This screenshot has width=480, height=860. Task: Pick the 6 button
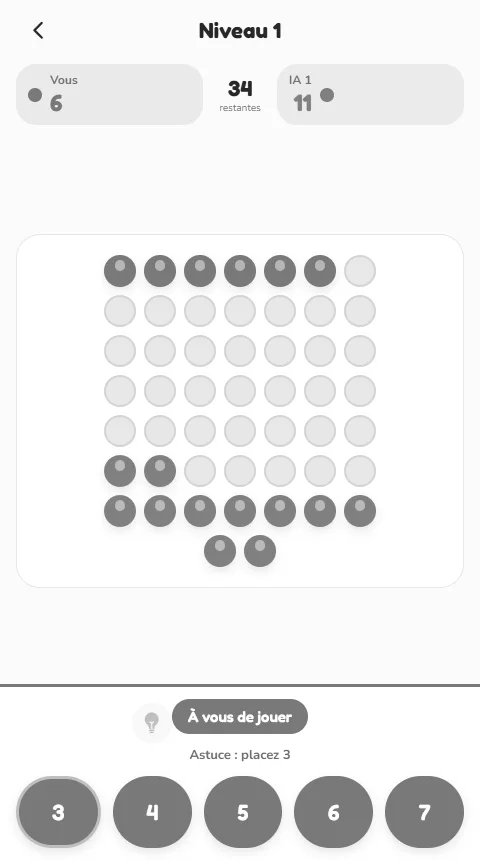pyautogui.click(x=334, y=812)
